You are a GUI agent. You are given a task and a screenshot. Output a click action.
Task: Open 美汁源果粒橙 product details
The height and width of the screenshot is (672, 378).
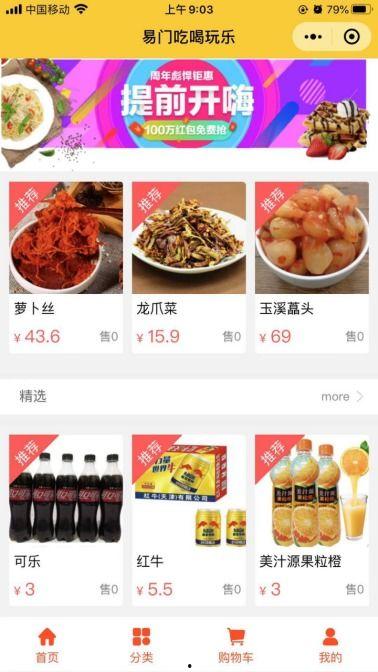click(312, 520)
